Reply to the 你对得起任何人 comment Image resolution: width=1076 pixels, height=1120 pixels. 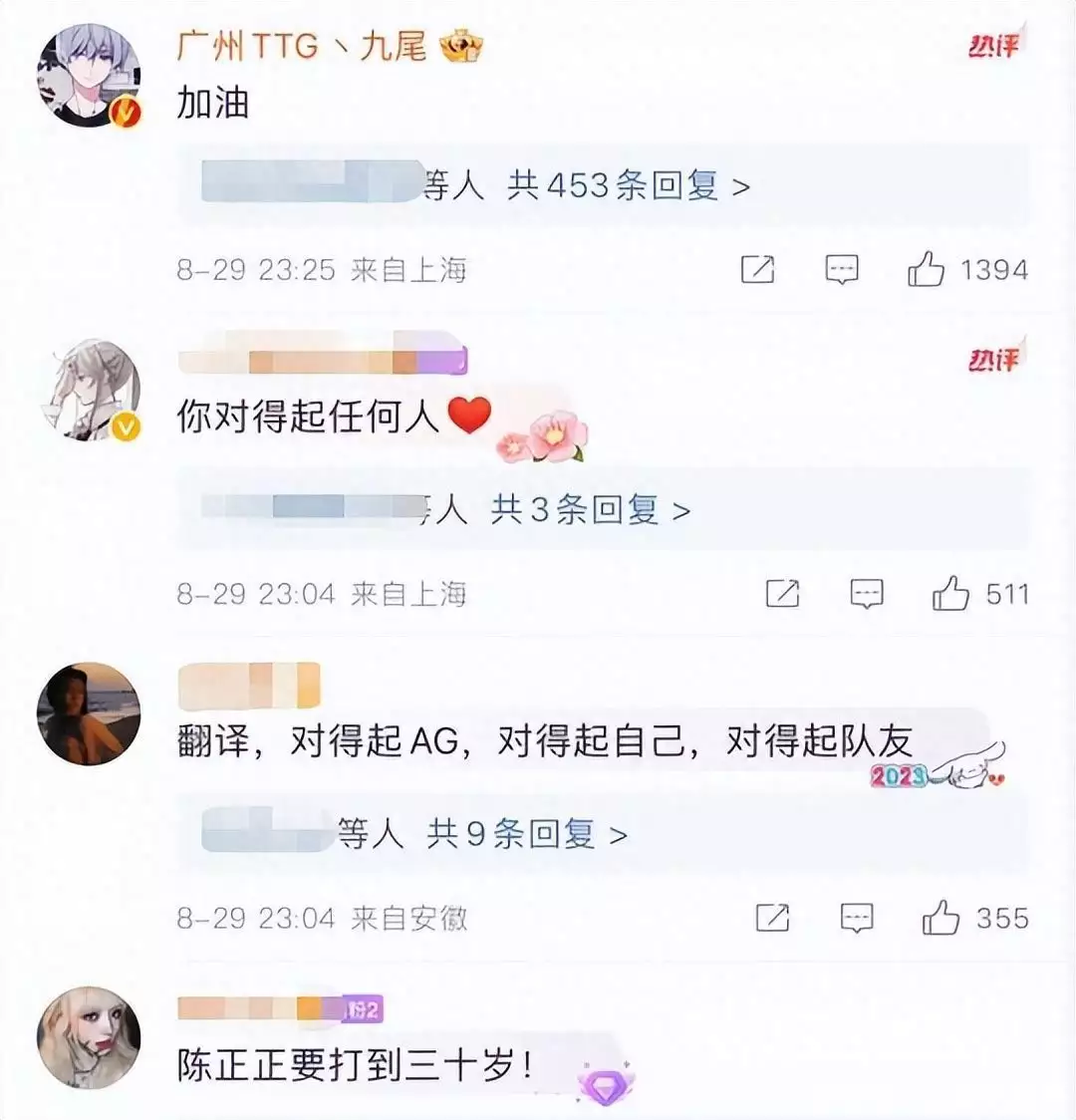tap(867, 594)
